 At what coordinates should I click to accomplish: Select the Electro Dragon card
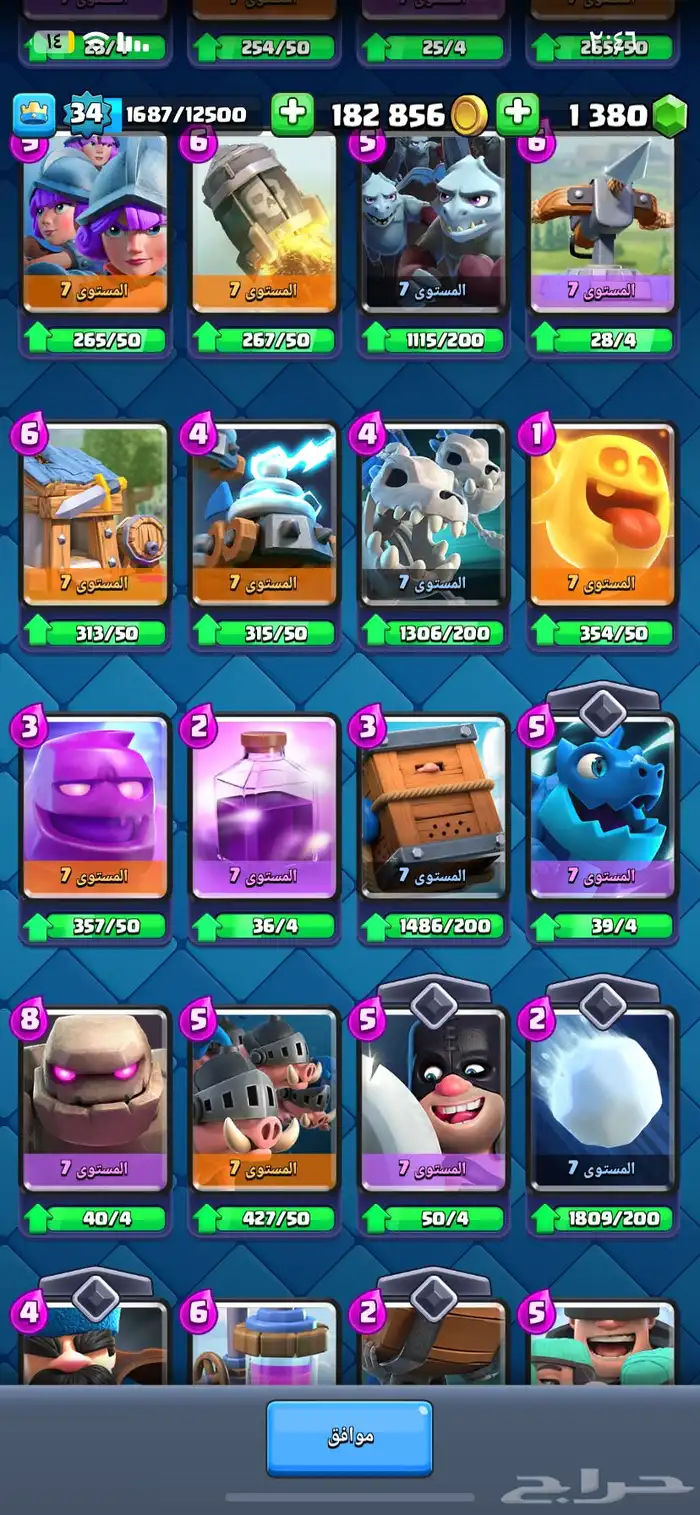[603, 805]
